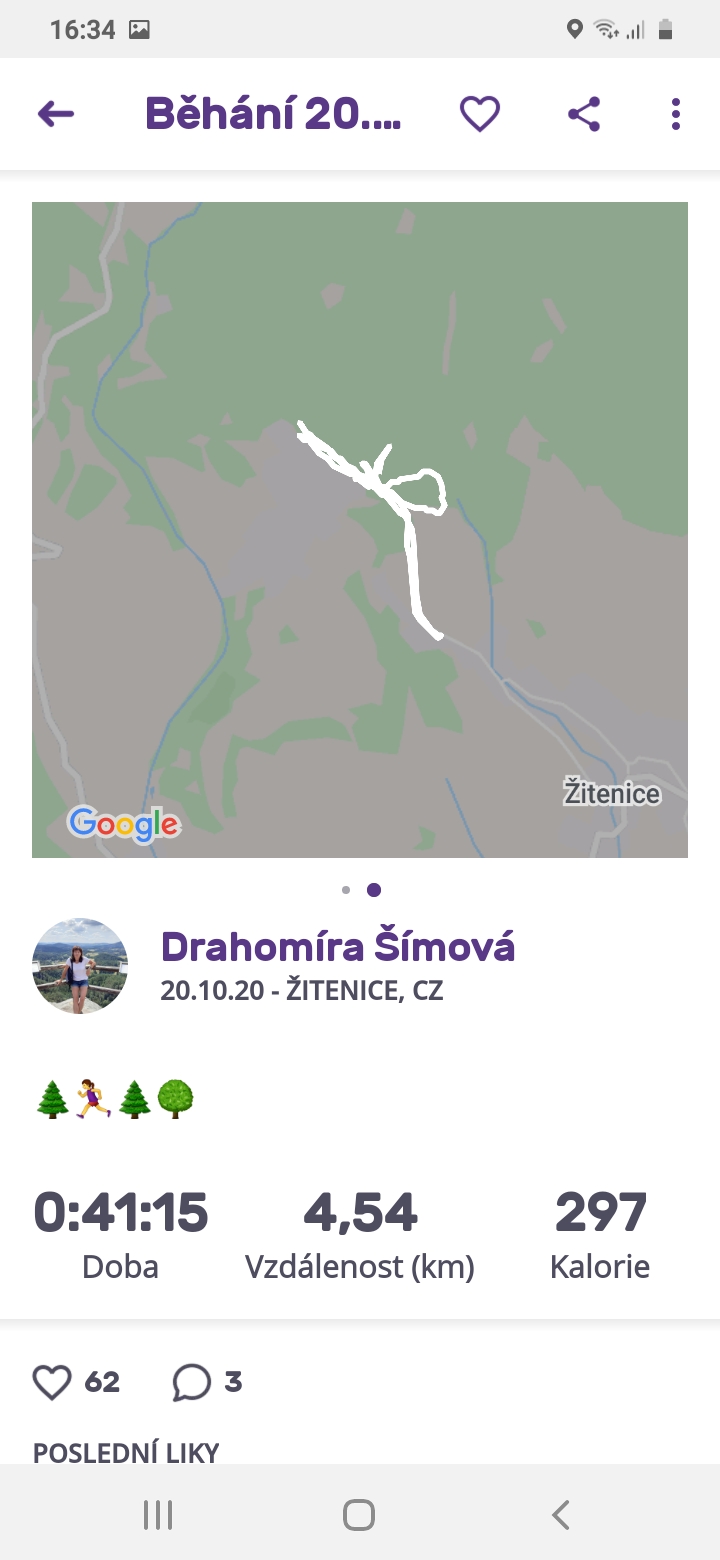Go to the system home screen
720x1560 pixels.
[x=359, y=1515]
